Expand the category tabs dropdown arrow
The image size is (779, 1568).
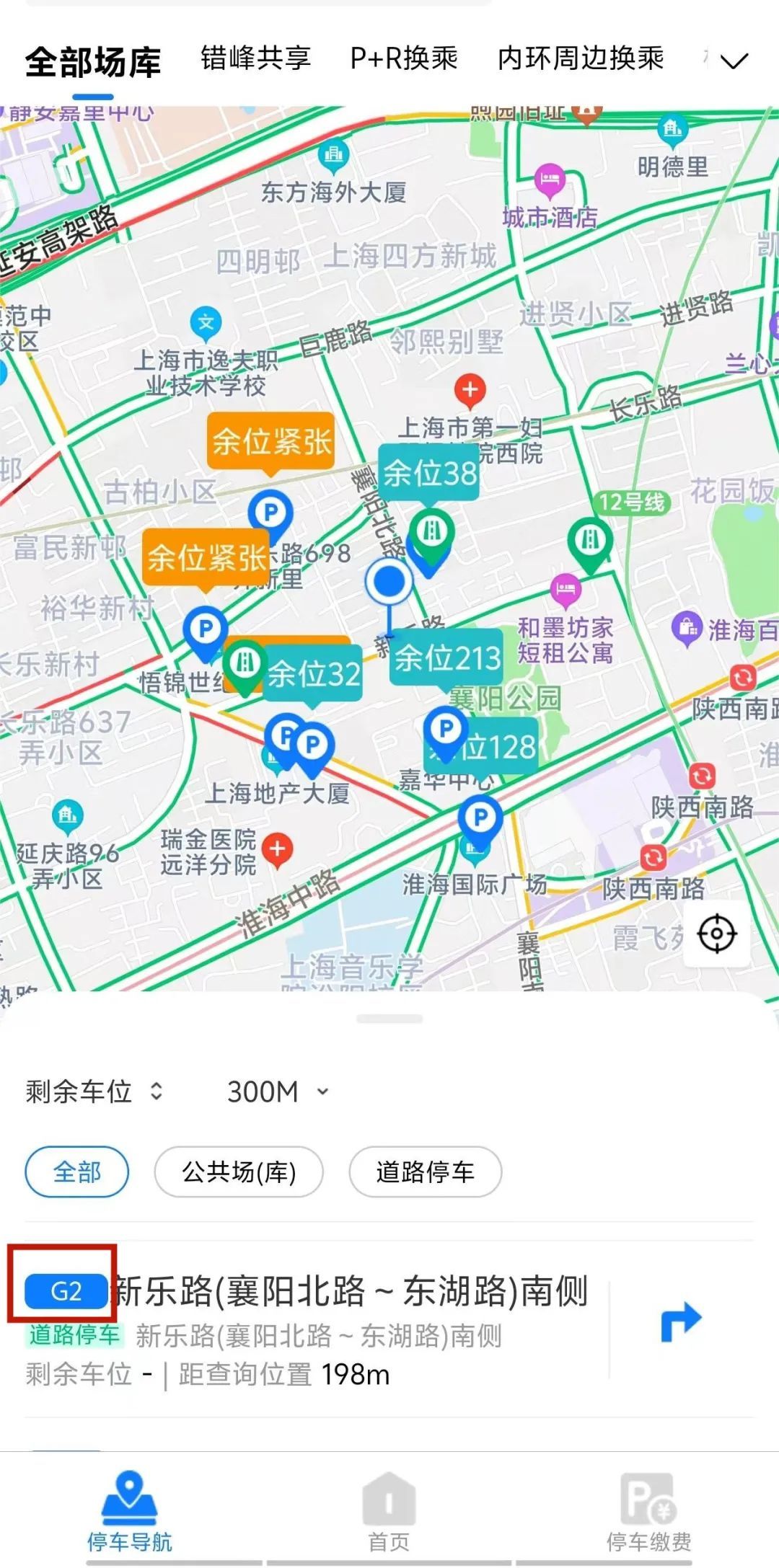(x=734, y=61)
